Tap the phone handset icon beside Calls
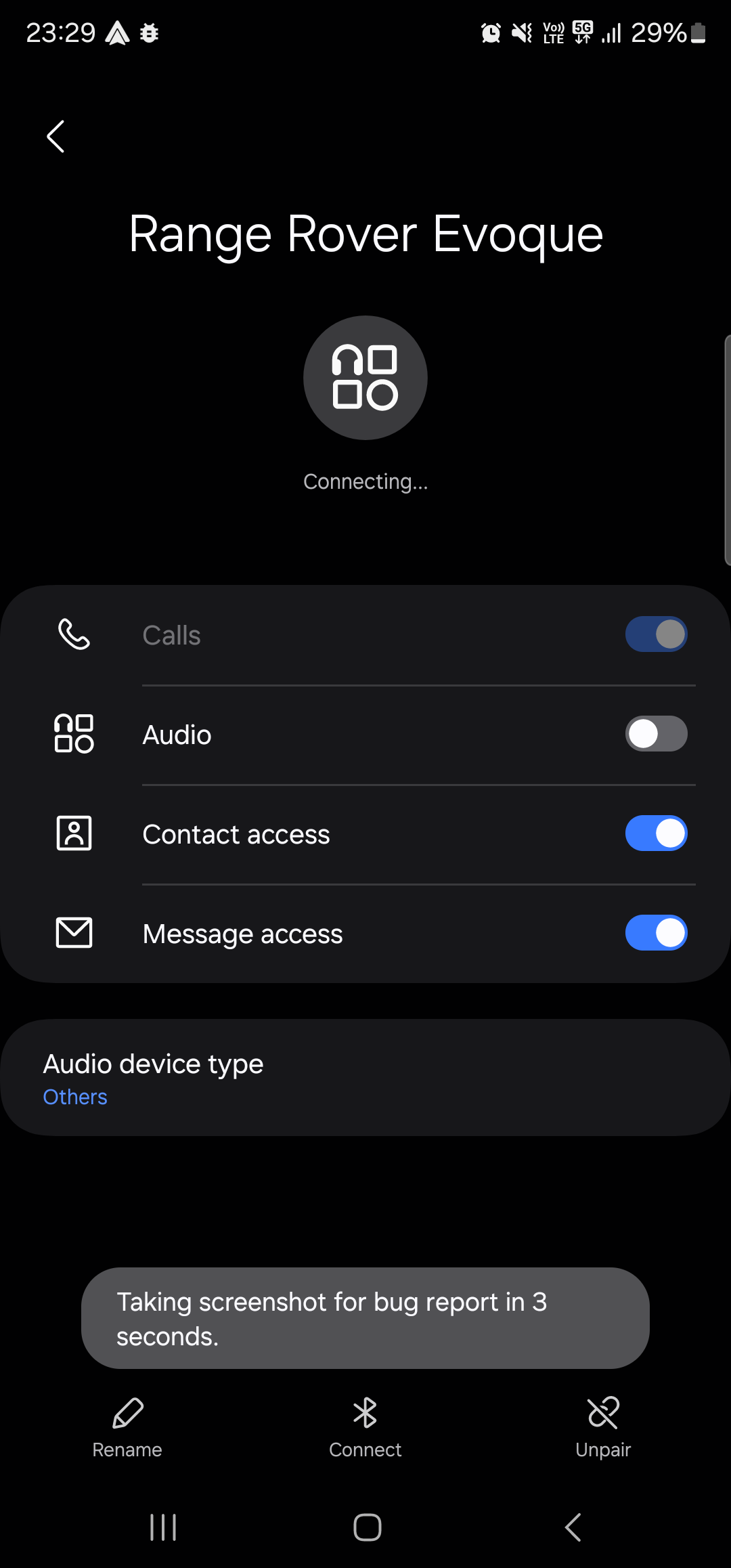The image size is (731, 1568). pos(74,634)
